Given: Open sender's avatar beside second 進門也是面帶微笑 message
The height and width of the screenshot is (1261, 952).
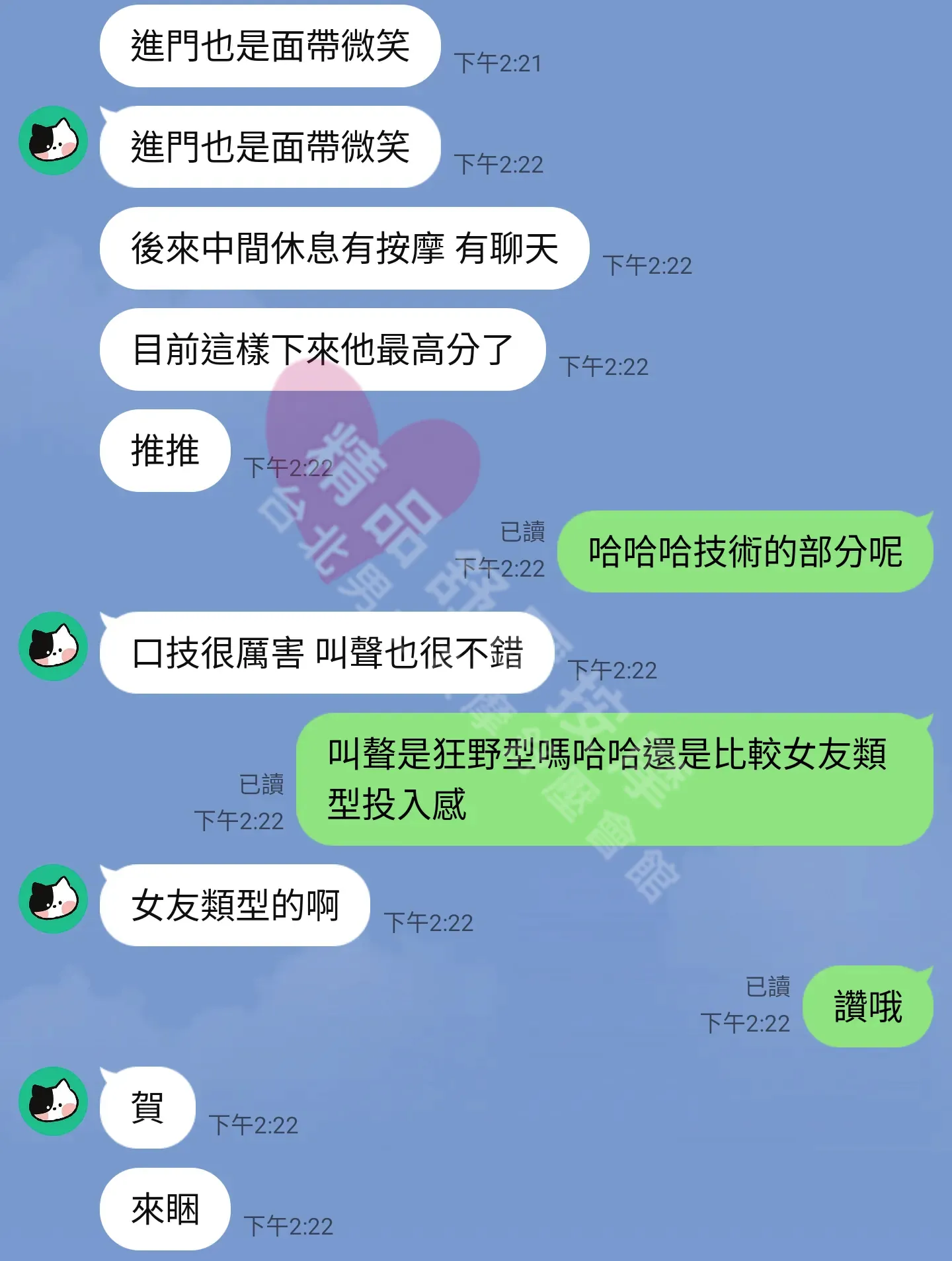Looking at the screenshot, I should click(x=53, y=141).
